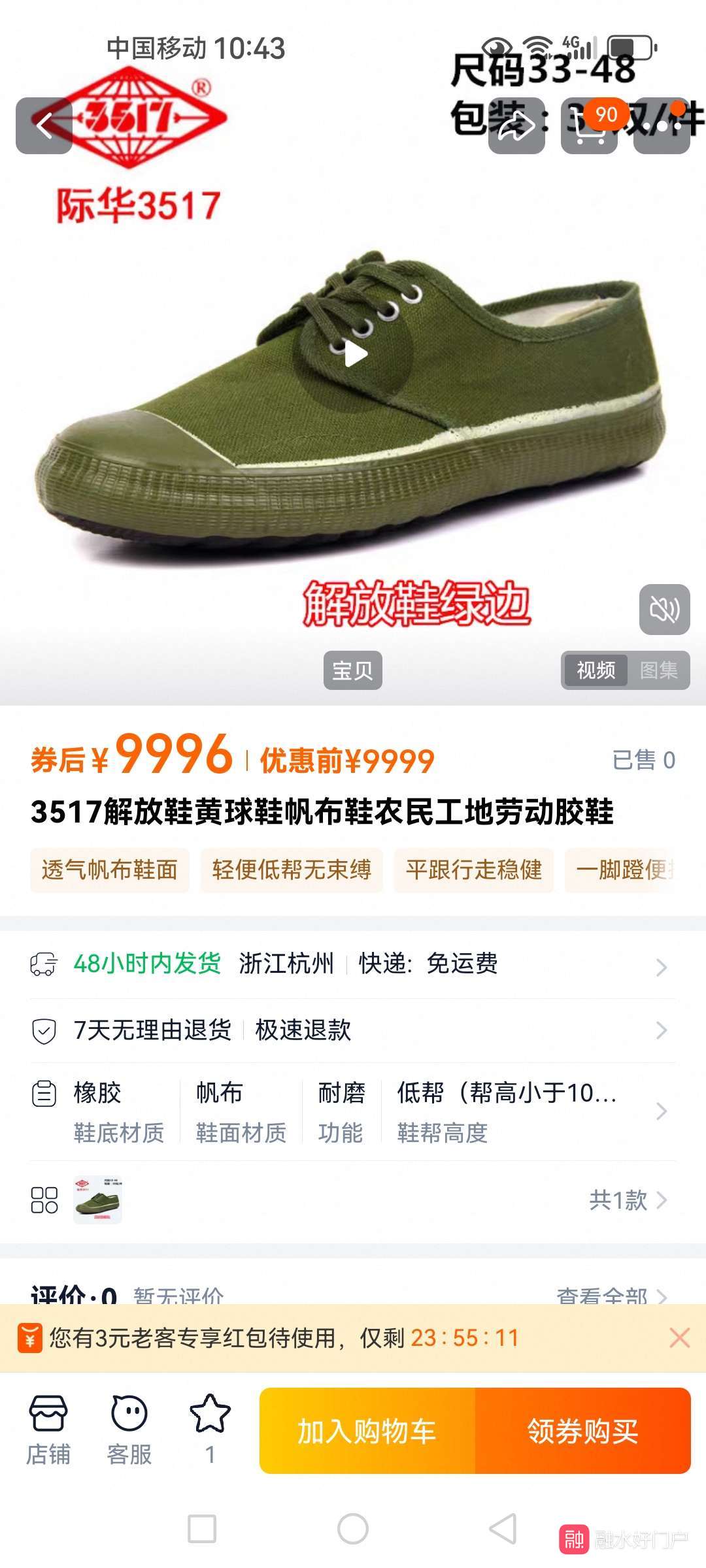
Task: Open shipping details for 48小时内发货
Action: 353,964
